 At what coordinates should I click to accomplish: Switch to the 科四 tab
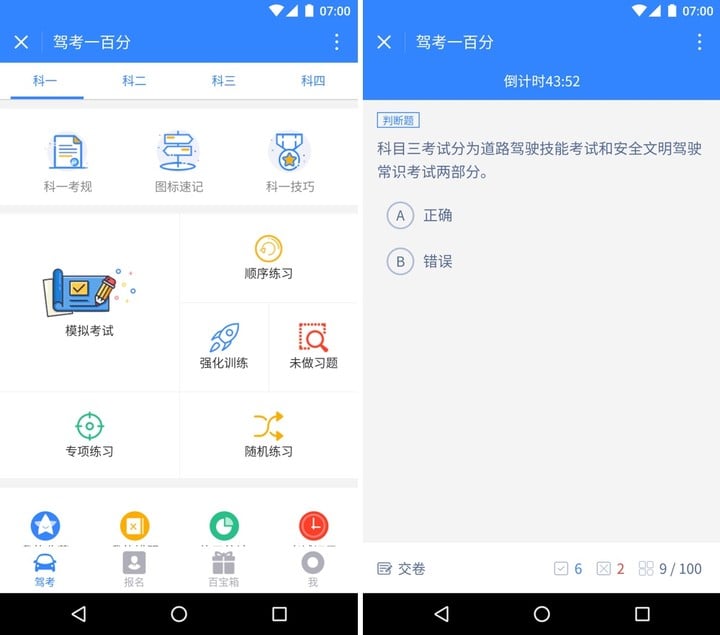coord(313,81)
